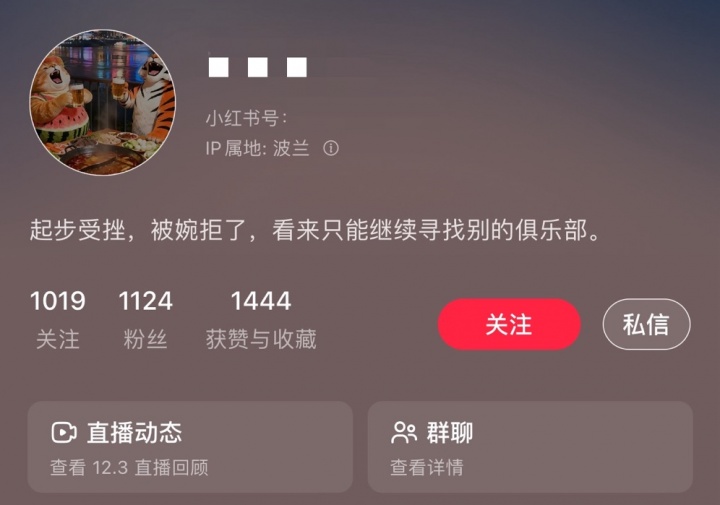View 群聊 group chat details
This screenshot has height=505, width=720.
tap(530, 447)
